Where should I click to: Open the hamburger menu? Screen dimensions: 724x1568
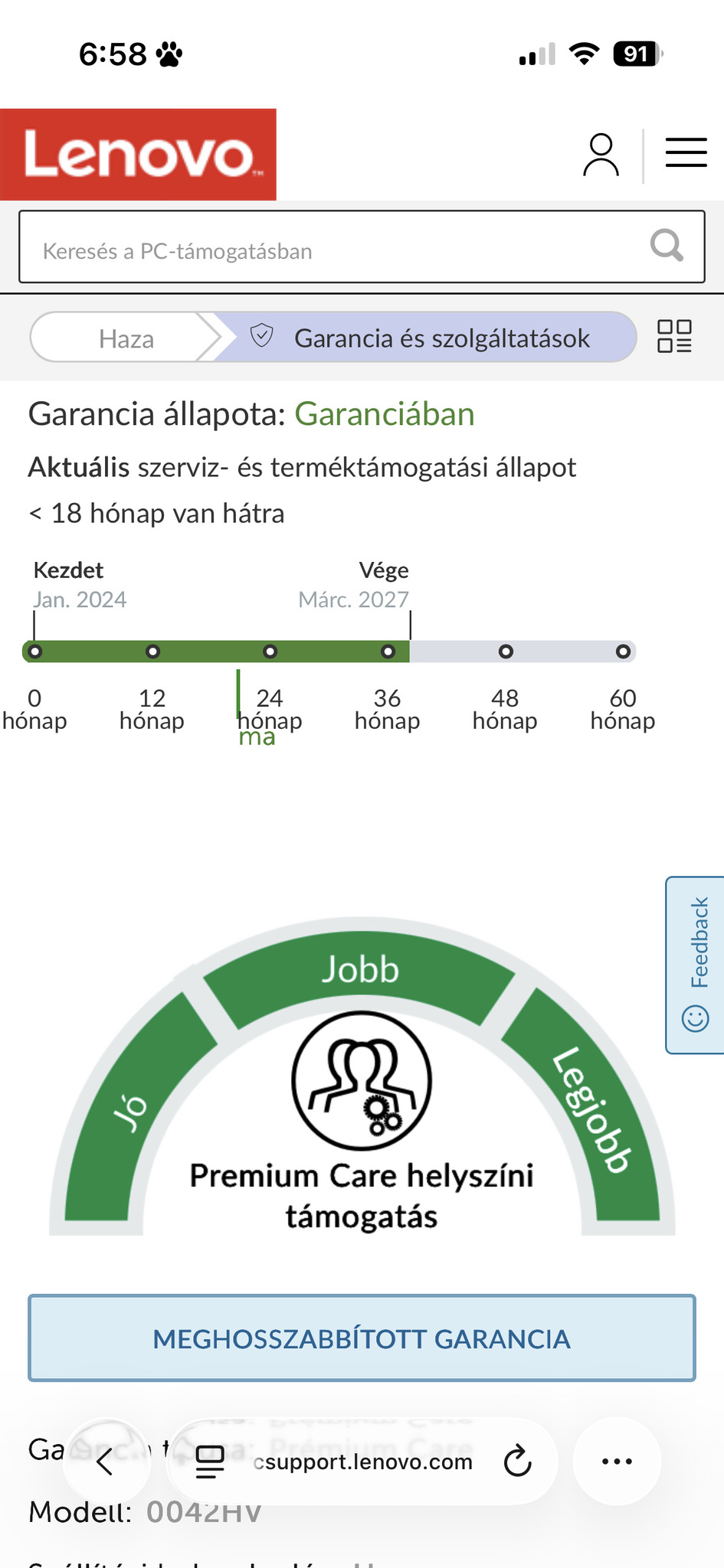pyautogui.click(x=686, y=153)
